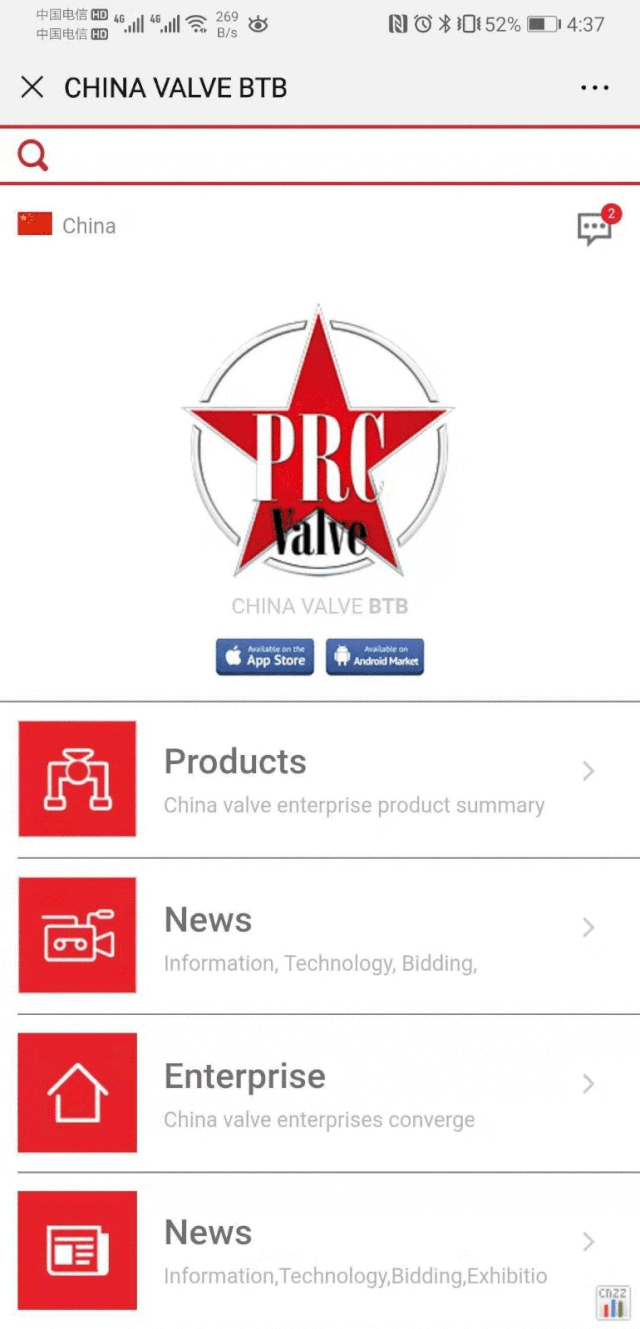Open the Android Market download button
640x1329 pixels.
375,657
